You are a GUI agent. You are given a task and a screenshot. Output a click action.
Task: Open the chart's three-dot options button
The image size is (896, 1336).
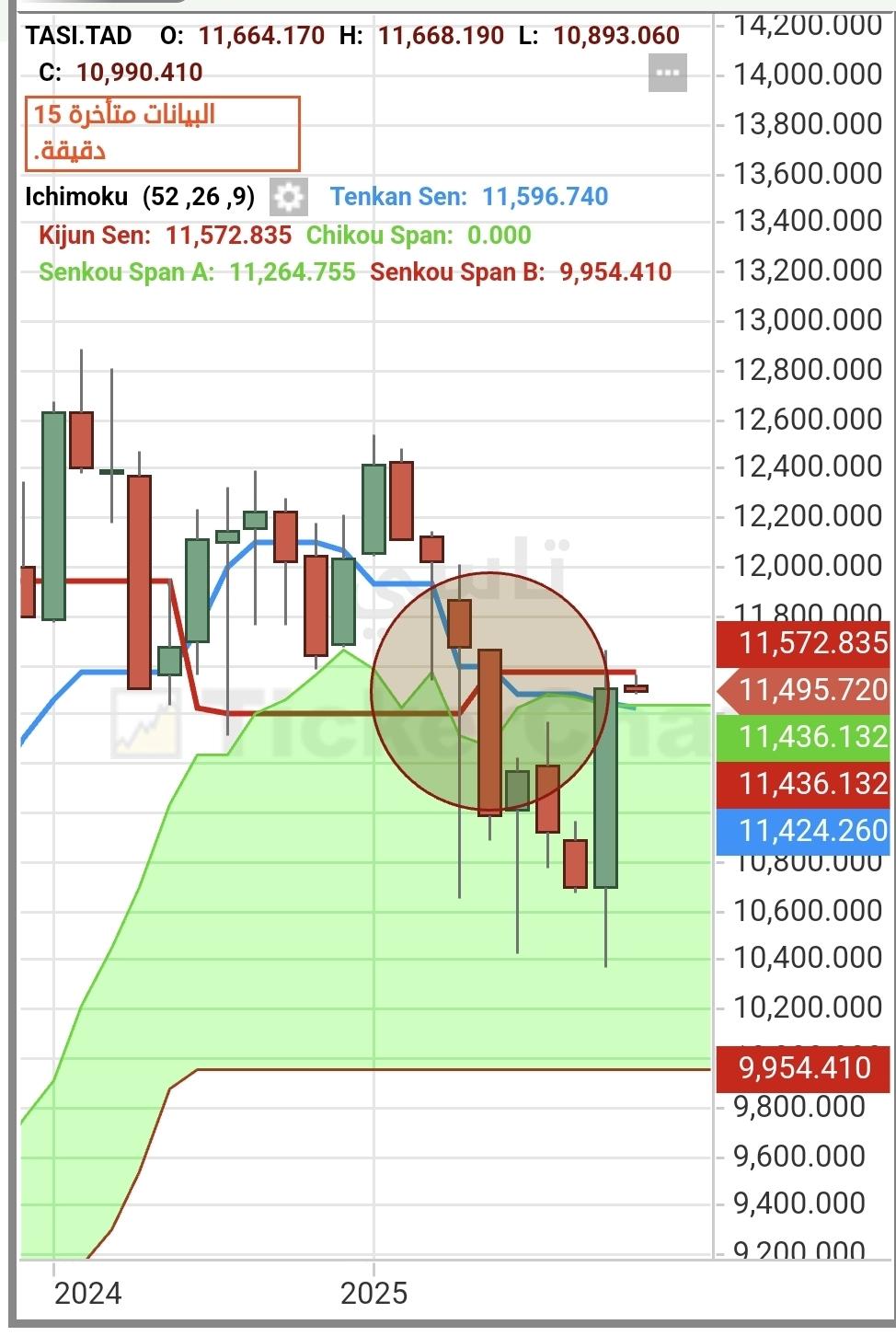[667, 73]
